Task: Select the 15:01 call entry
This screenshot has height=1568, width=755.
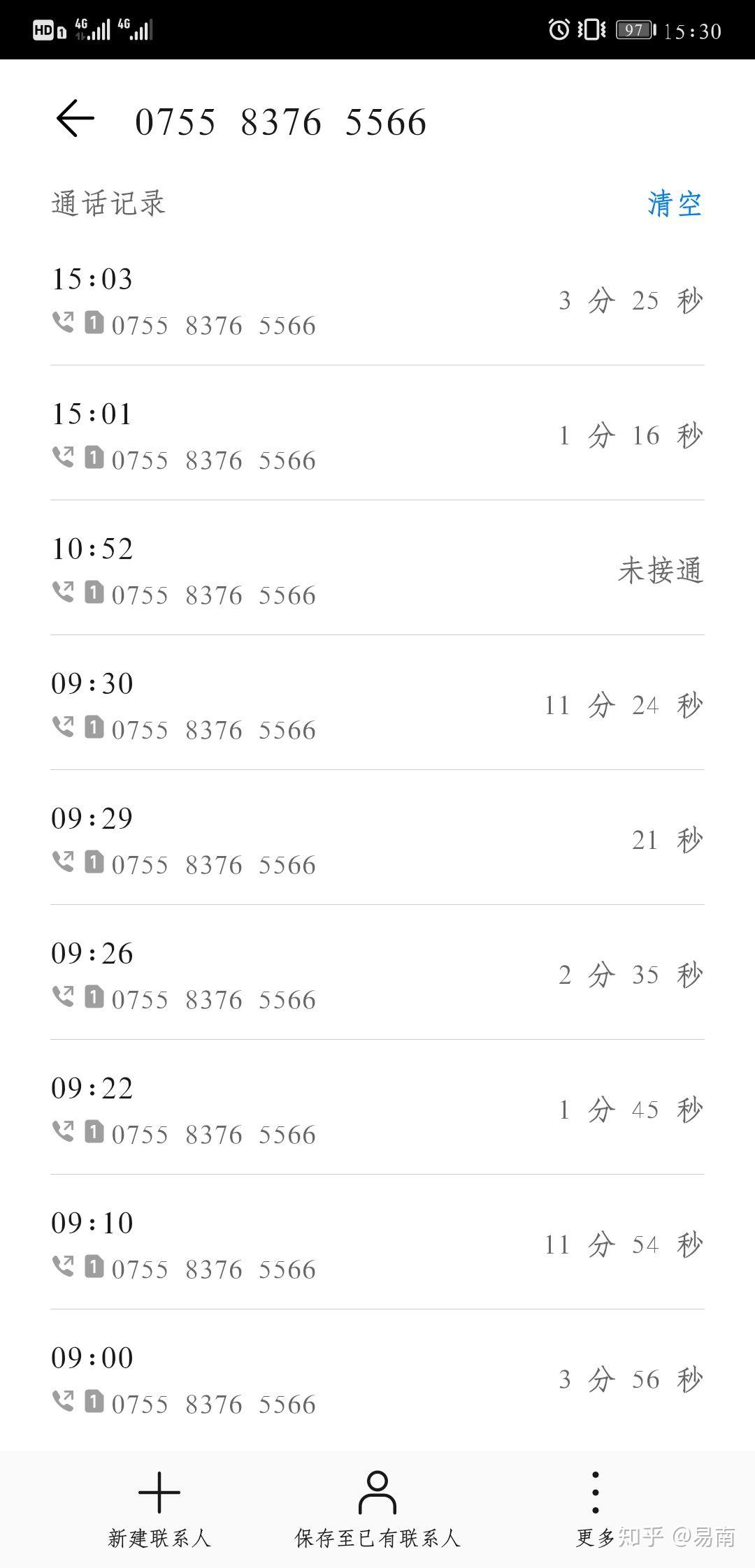Action: (x=377, y=435)
